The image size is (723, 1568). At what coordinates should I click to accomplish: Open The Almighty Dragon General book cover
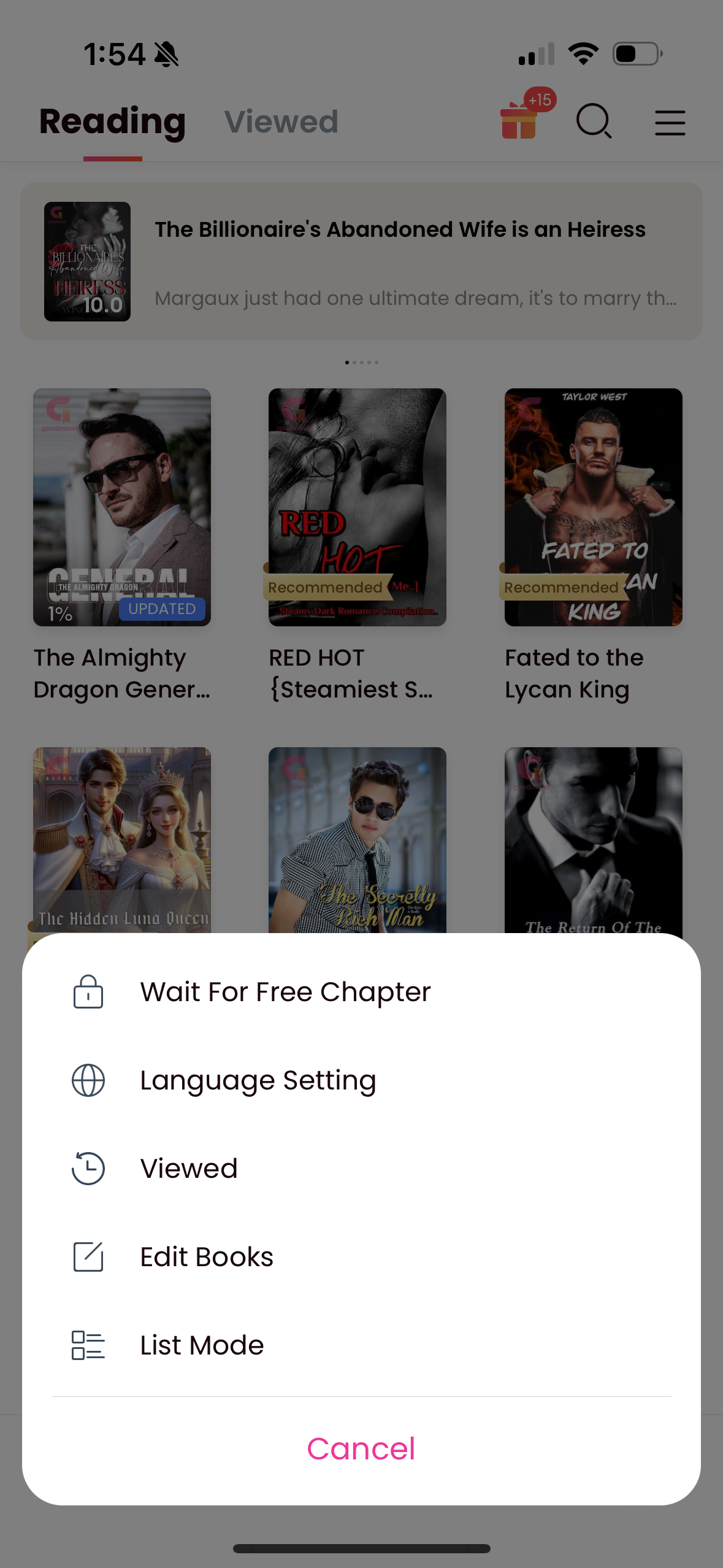(121, 506)
